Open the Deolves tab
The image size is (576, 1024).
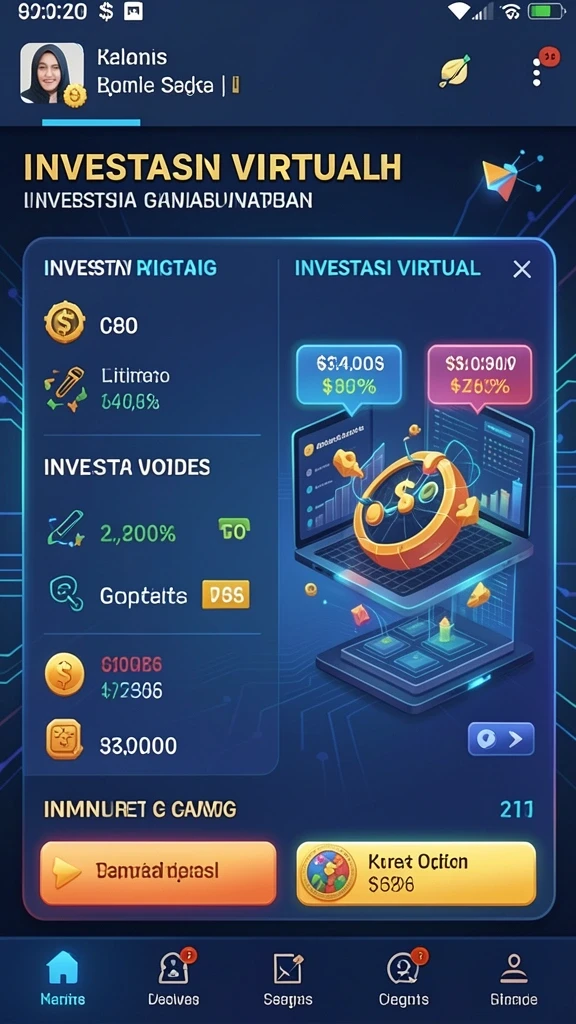click(174, 978)
